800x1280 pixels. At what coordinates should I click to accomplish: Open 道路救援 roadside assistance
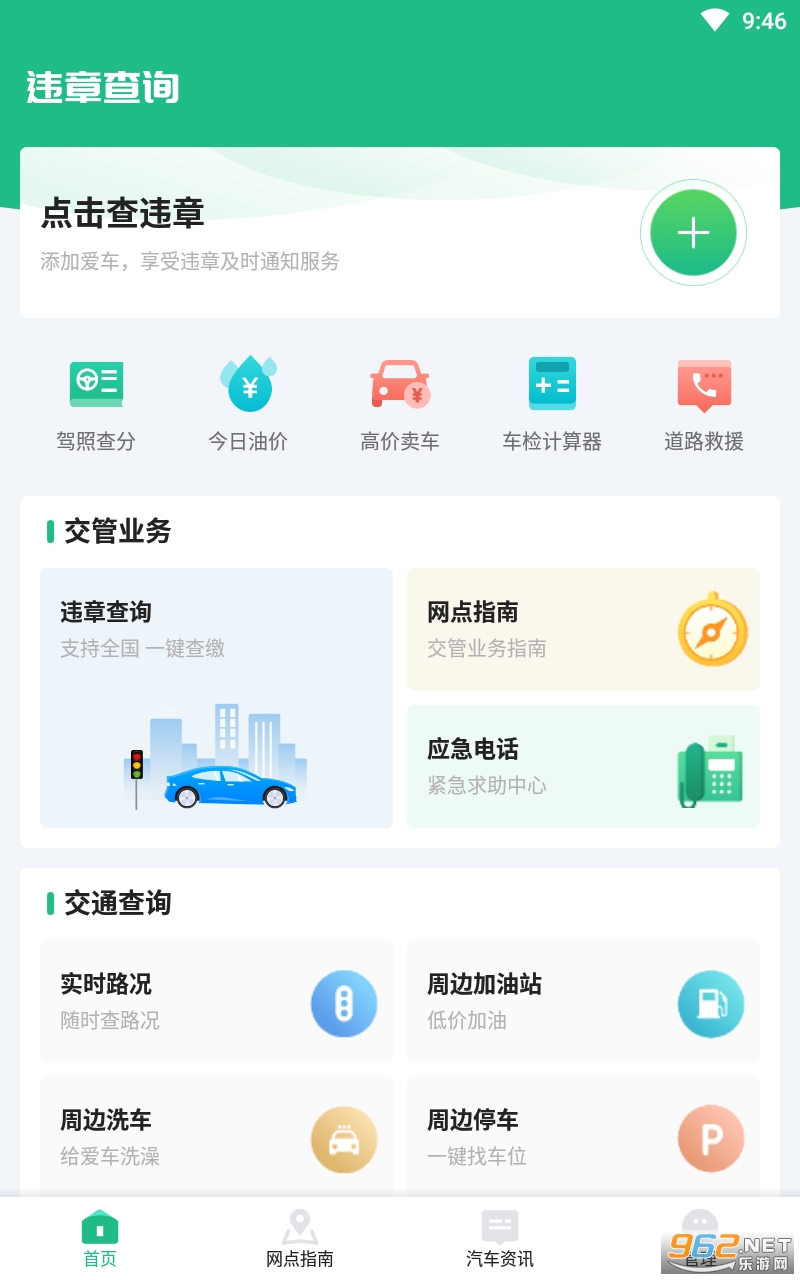click(x=704, y=403)
